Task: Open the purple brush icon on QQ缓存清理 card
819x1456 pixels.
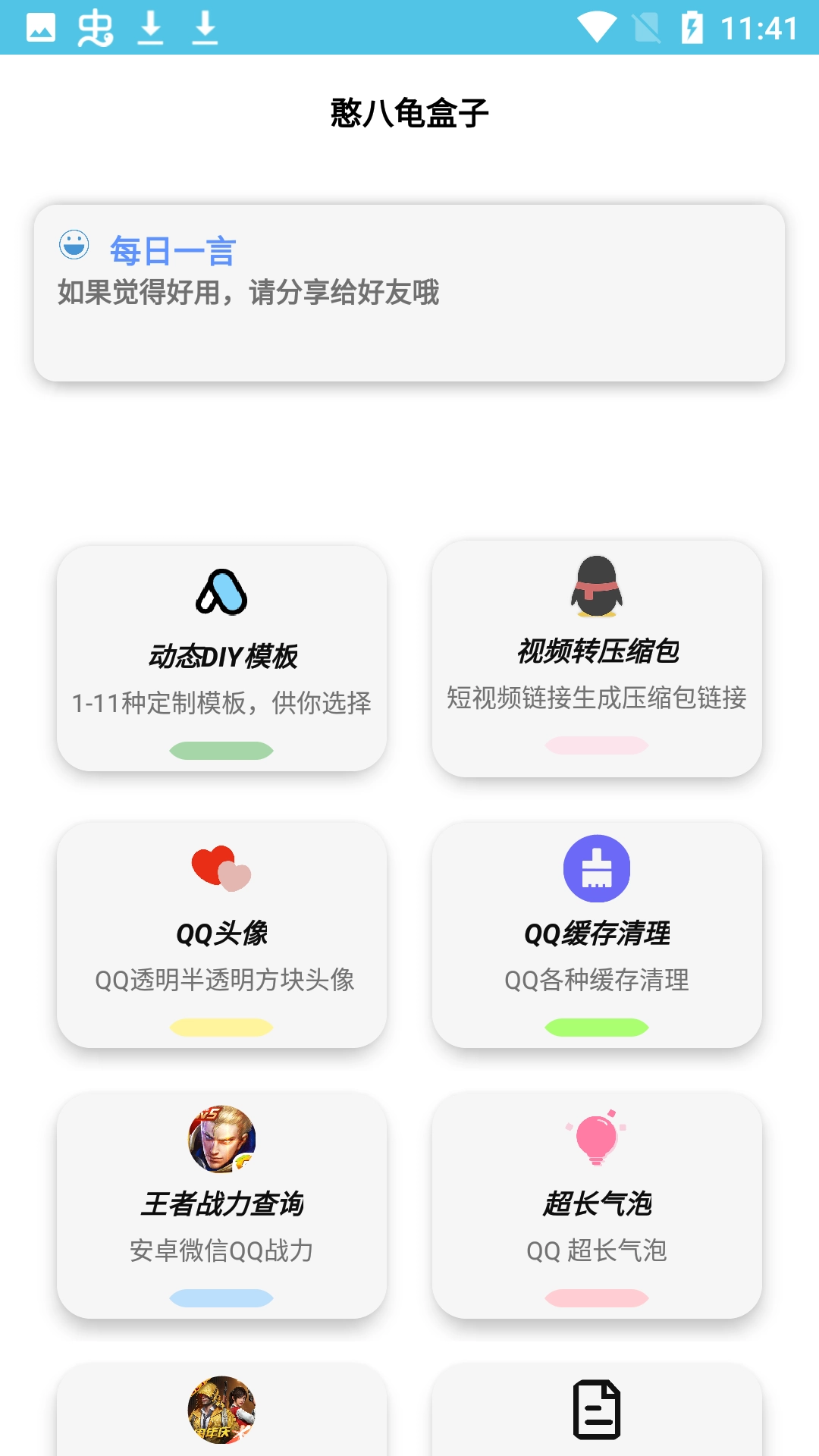Action: click(x=598, y=868)
